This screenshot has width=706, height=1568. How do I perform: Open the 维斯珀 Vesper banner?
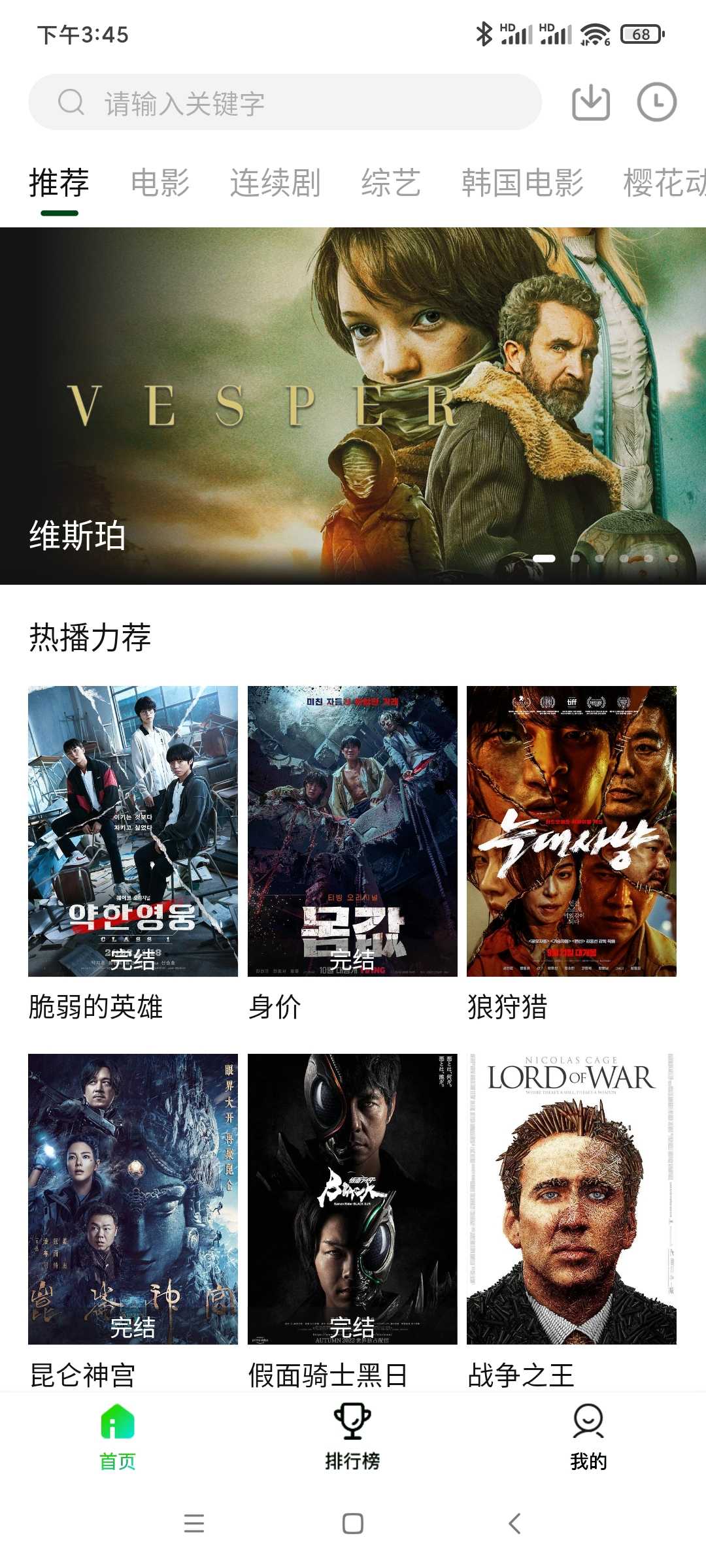click(353, 406)
